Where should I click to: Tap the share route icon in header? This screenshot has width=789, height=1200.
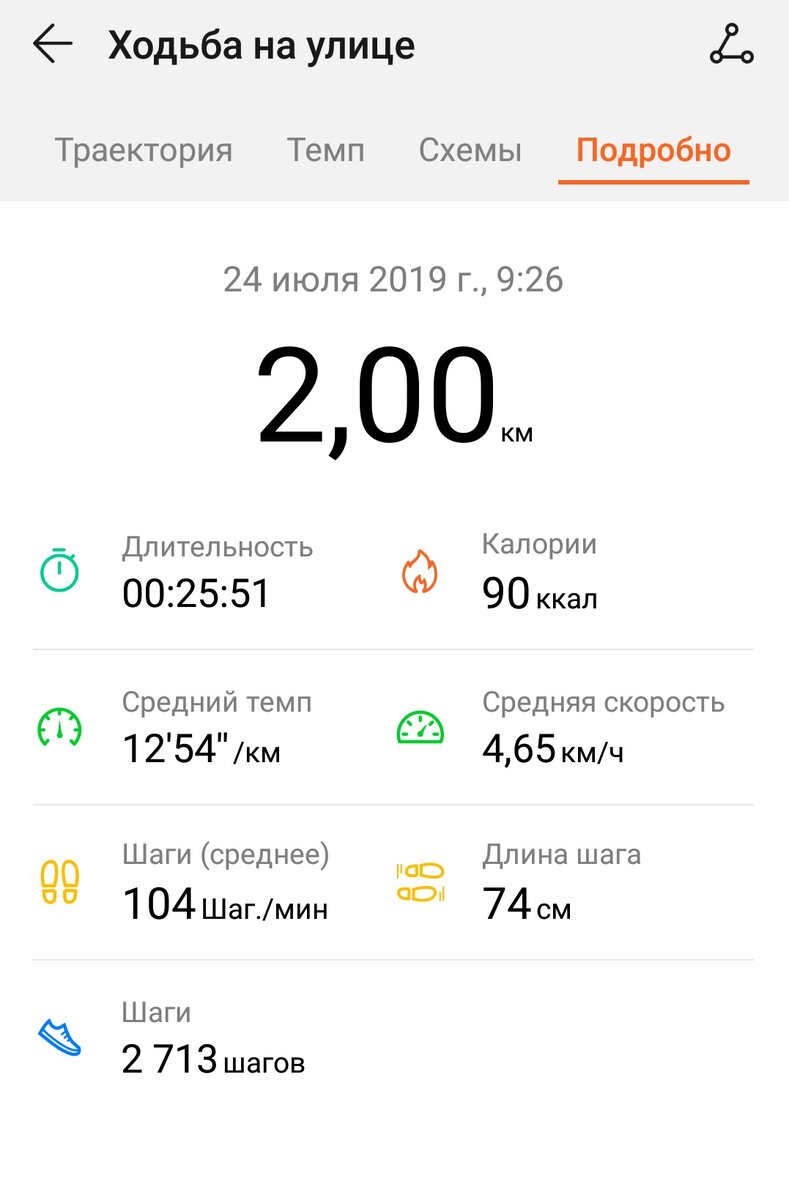tap(732, 45)
